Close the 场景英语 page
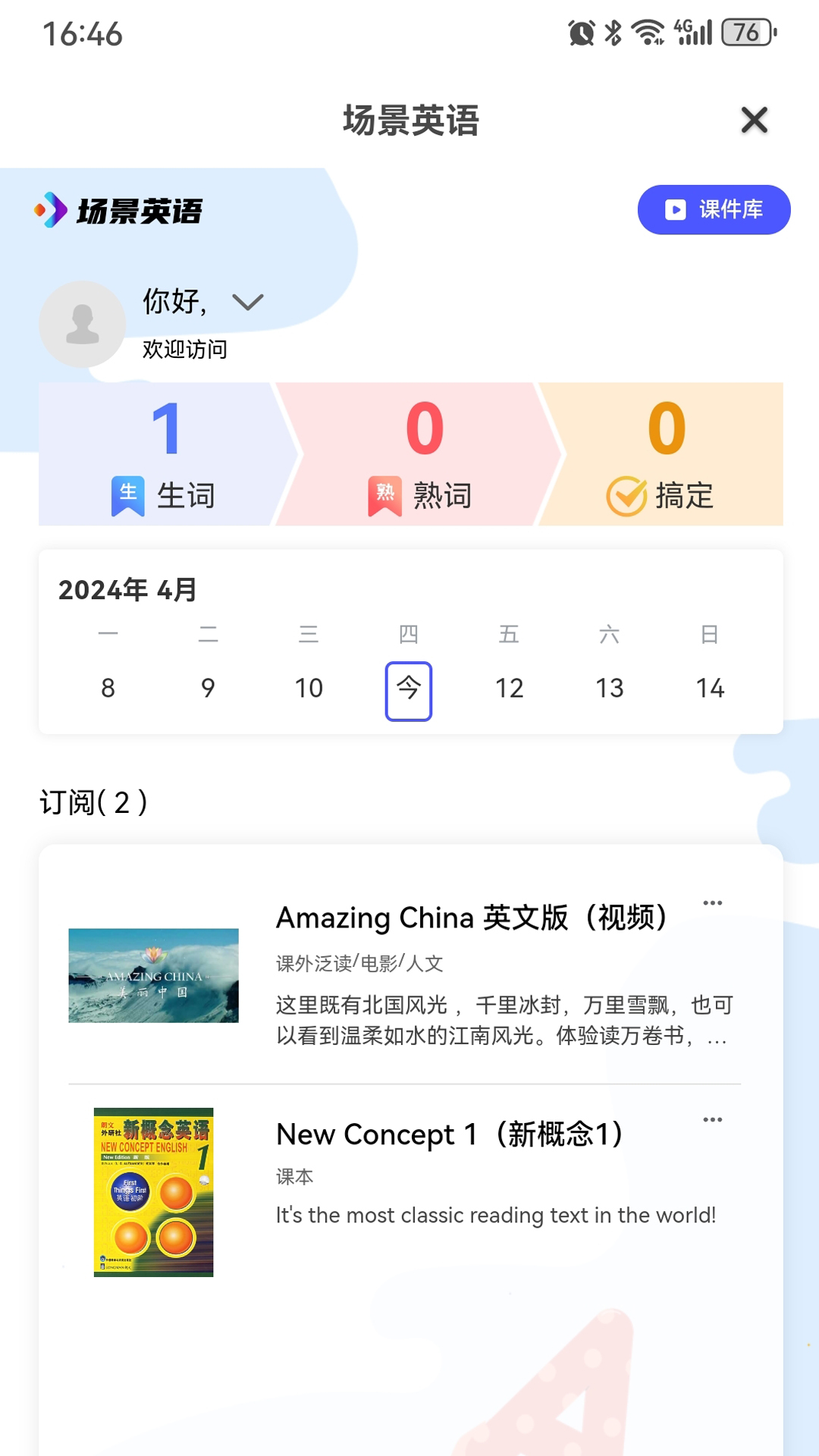819x1456 pixels. pos(754,120)
